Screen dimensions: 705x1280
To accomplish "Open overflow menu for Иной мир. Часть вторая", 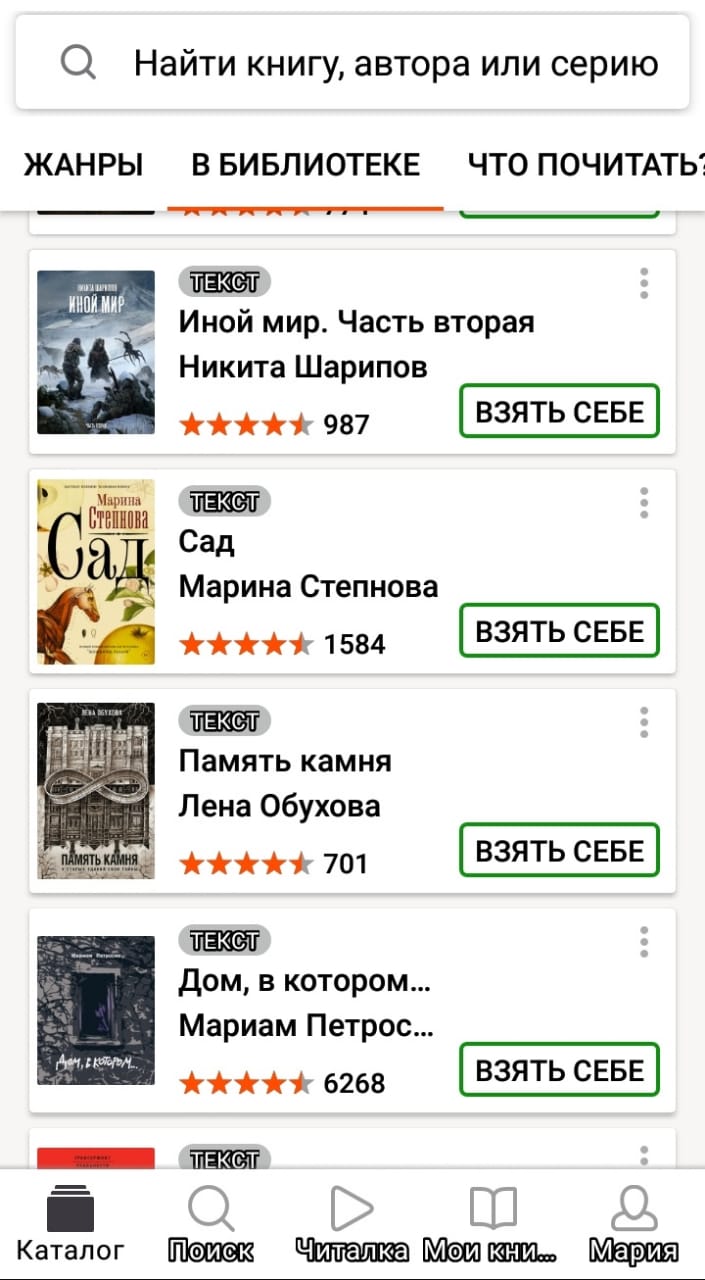I will [644, 283].
